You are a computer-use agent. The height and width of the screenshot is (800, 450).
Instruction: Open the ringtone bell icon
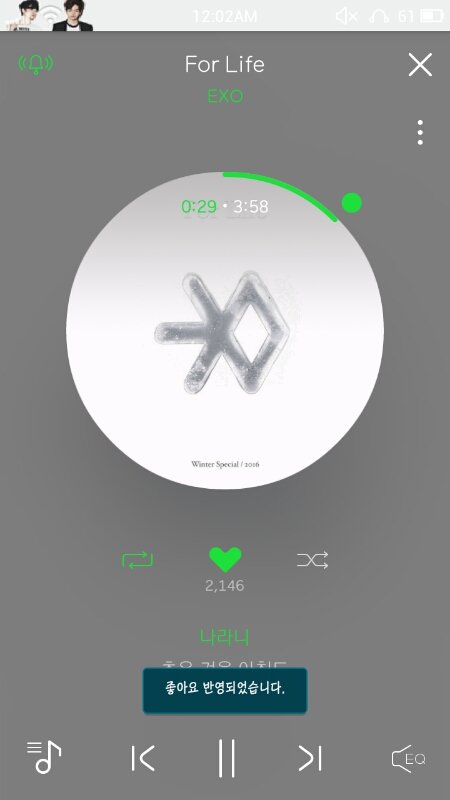coord(36,64)
